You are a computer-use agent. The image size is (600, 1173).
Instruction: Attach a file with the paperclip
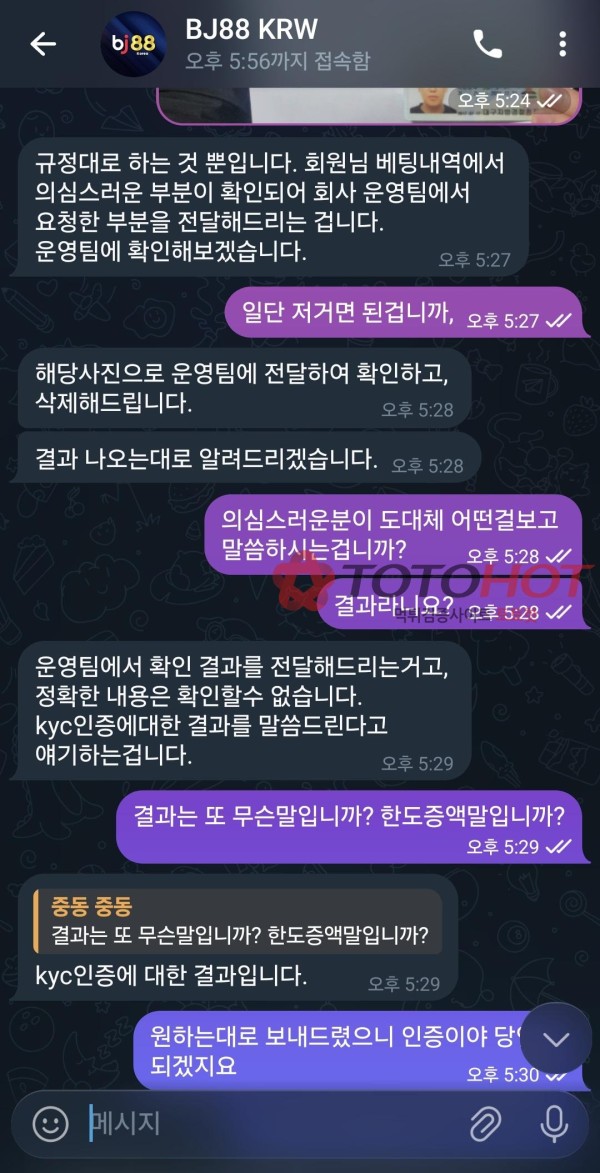(486, 1124)
